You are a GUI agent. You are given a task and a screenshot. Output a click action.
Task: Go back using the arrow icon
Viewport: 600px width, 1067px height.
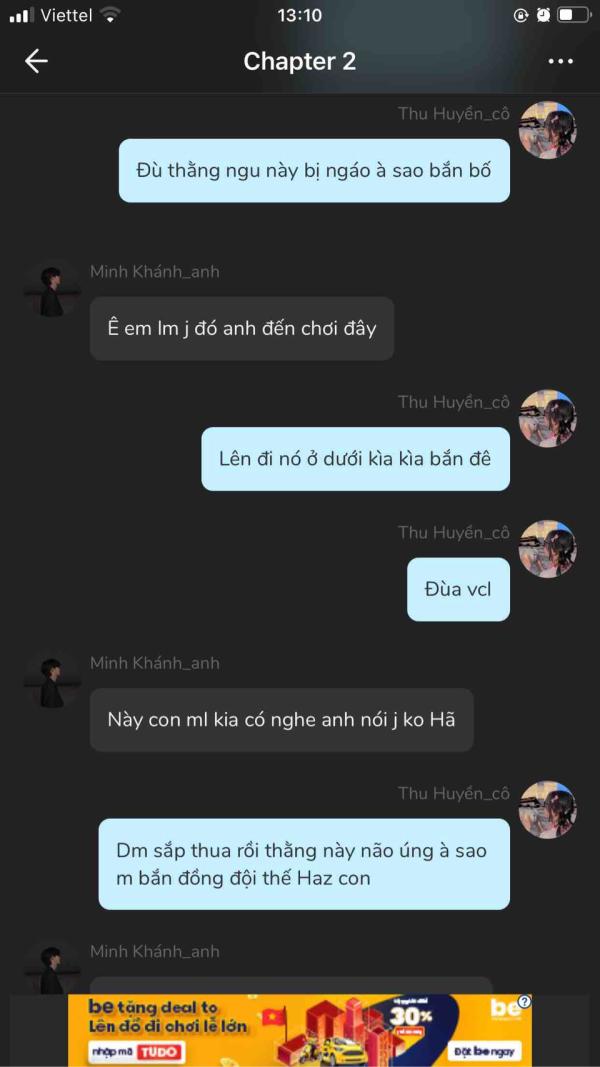(36, 61)
